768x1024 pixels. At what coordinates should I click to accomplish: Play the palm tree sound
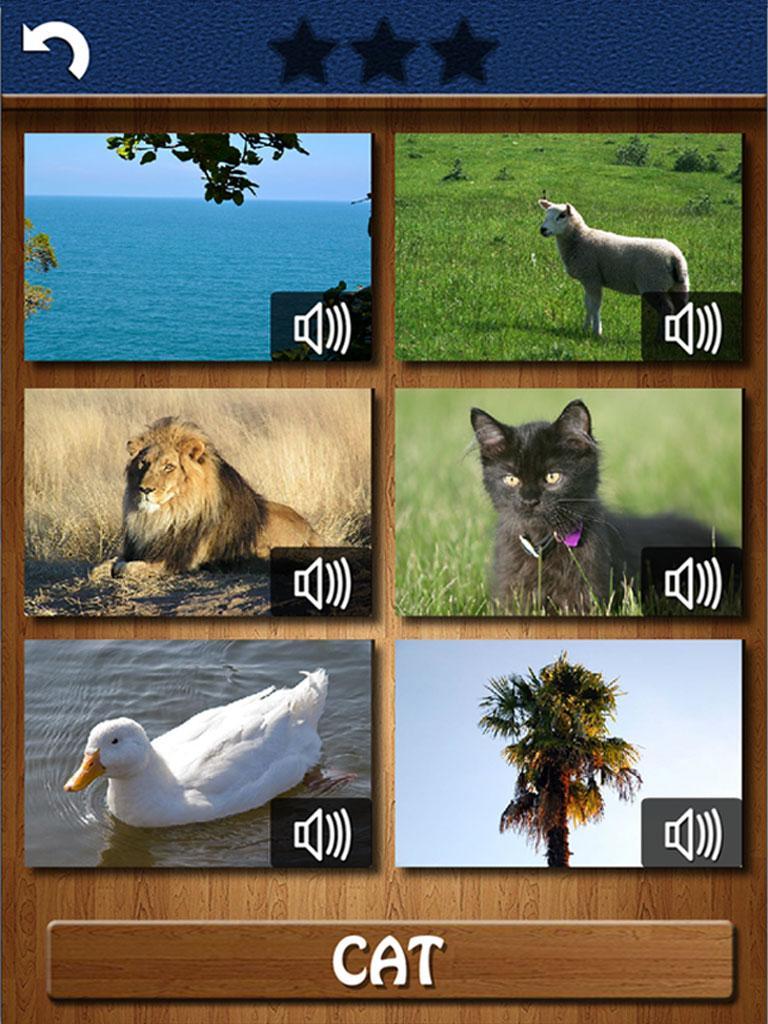[692, 833]
